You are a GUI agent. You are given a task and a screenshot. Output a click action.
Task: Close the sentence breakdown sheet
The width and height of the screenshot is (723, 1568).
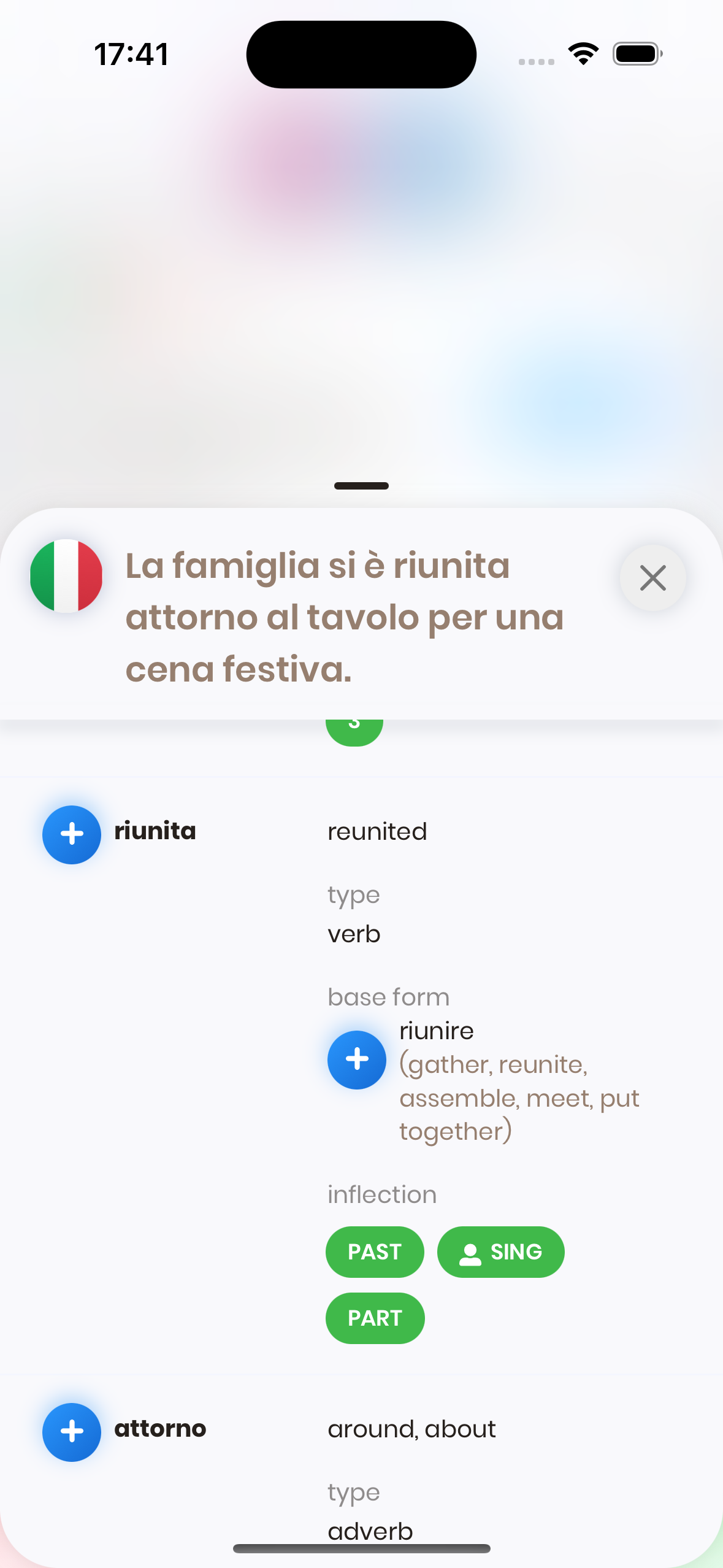(652, 578)
